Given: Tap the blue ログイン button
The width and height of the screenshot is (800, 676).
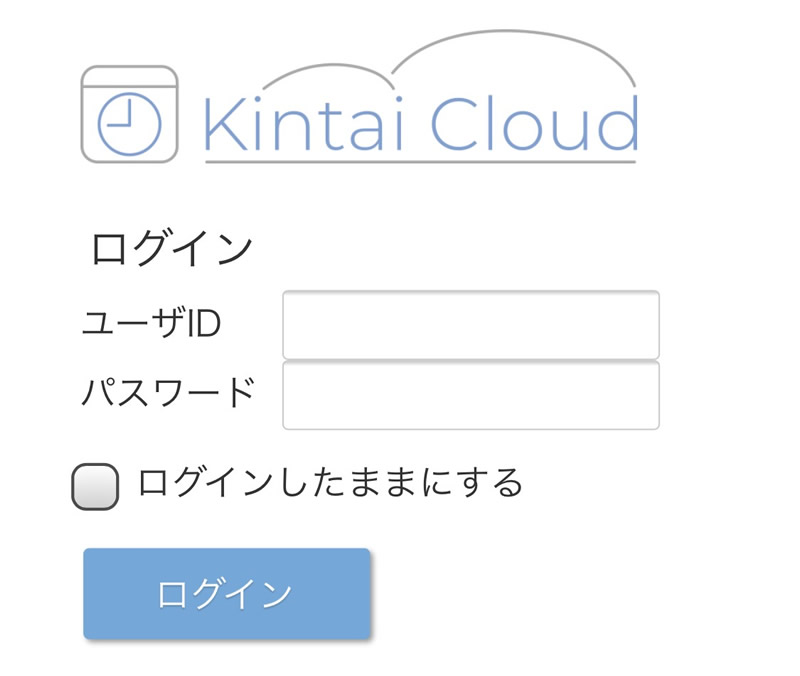Looking at the screenshot, I should point(227,594).
